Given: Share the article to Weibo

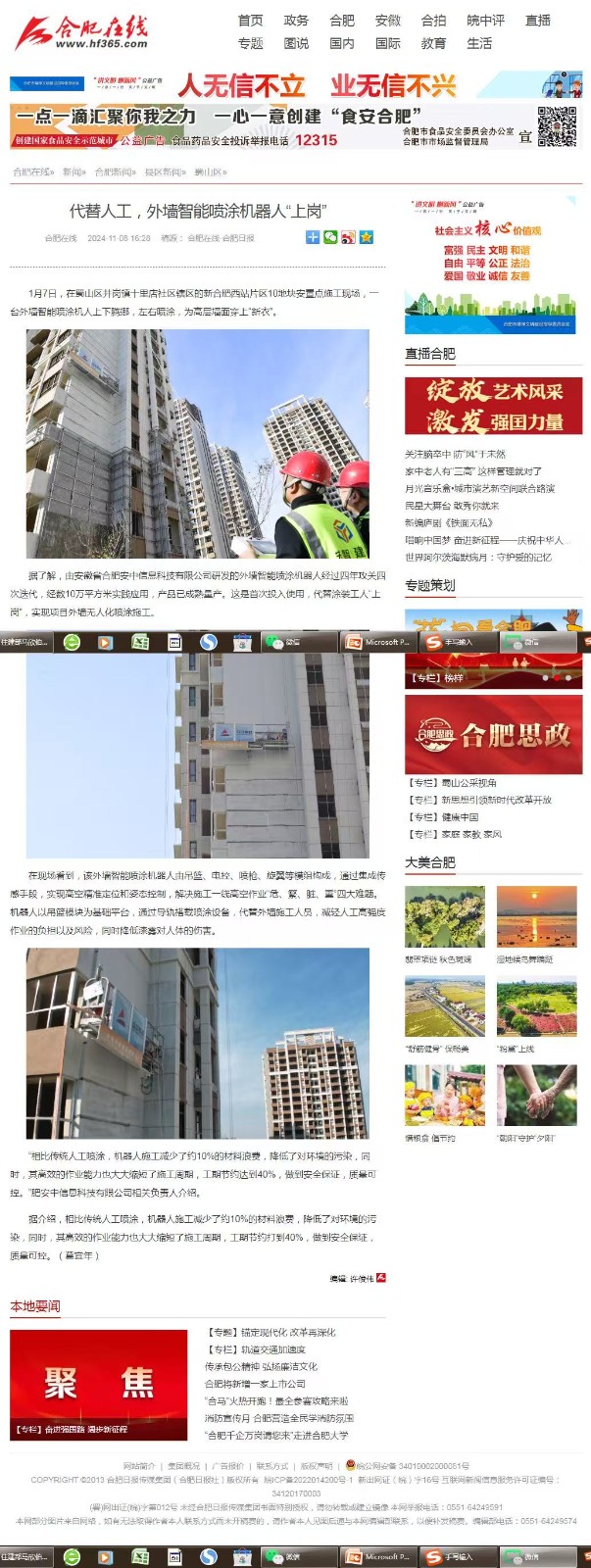Looking at the screenshot, I should [x=348, y=237].
